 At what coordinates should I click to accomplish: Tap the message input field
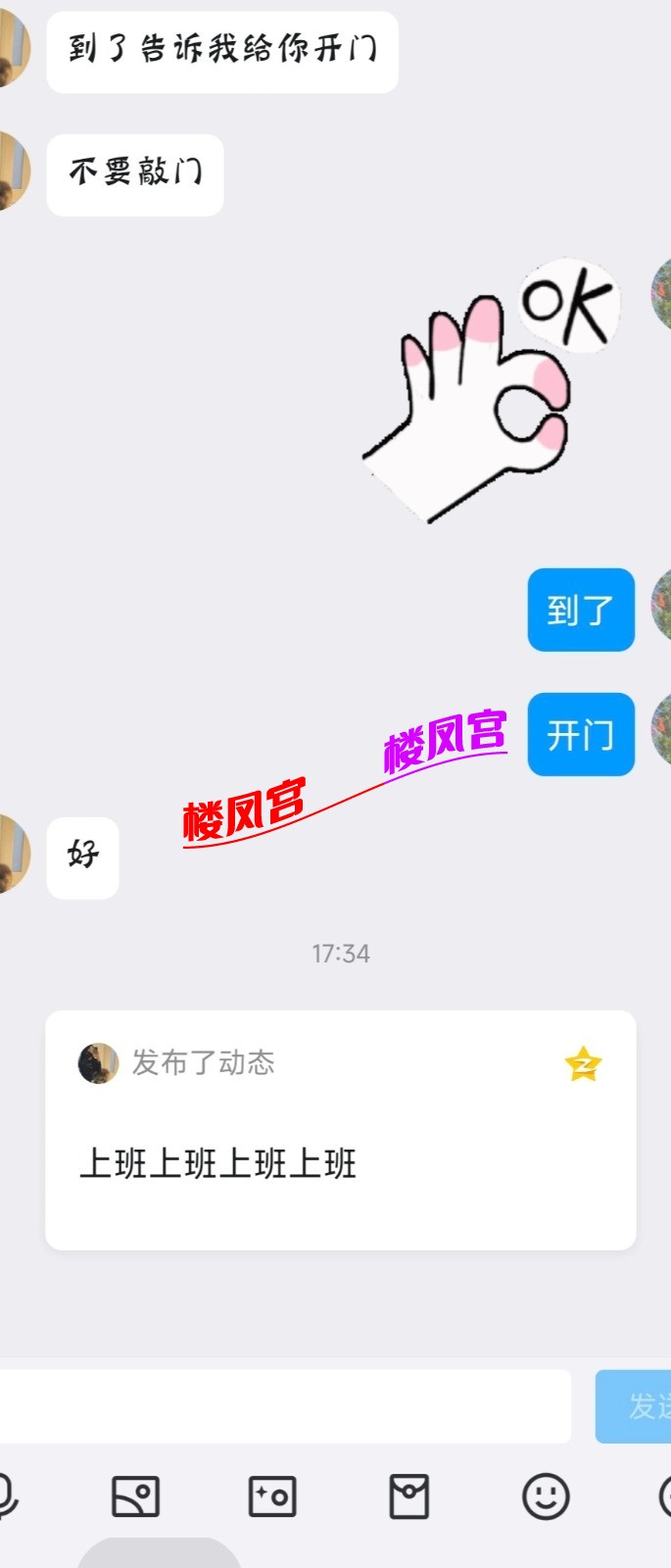point(284,1406)
